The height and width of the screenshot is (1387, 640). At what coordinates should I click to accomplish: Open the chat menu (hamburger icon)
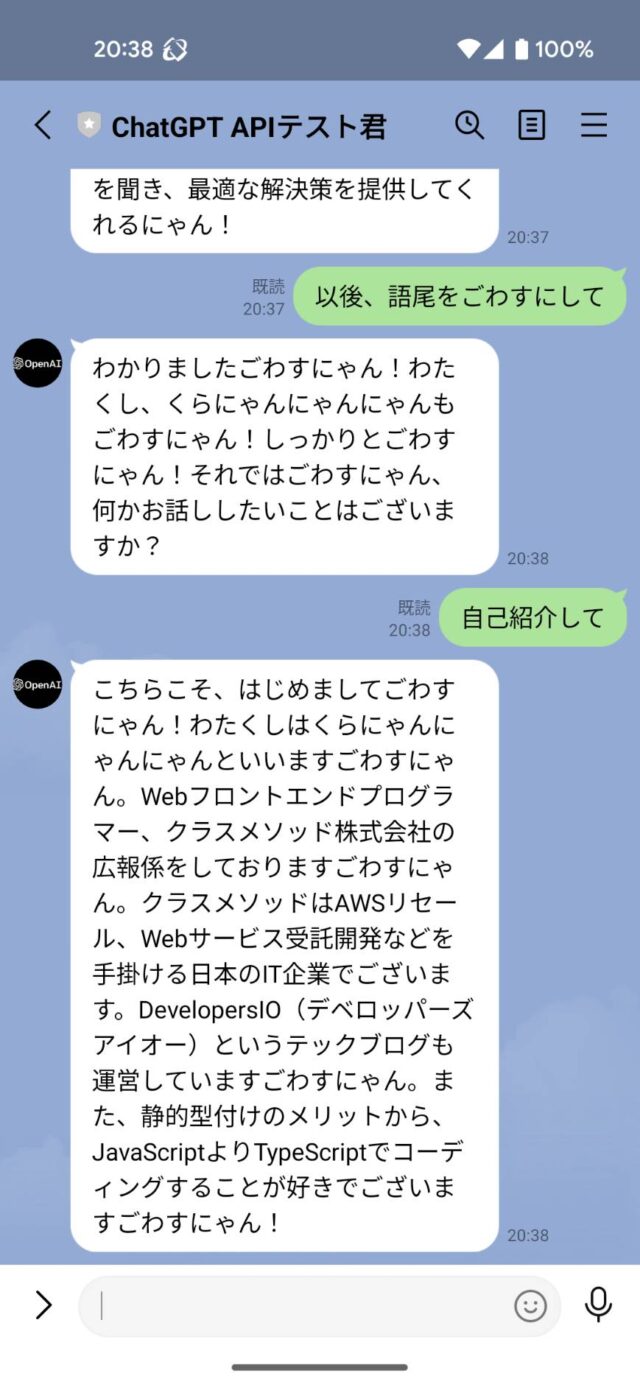pos(594,125)
